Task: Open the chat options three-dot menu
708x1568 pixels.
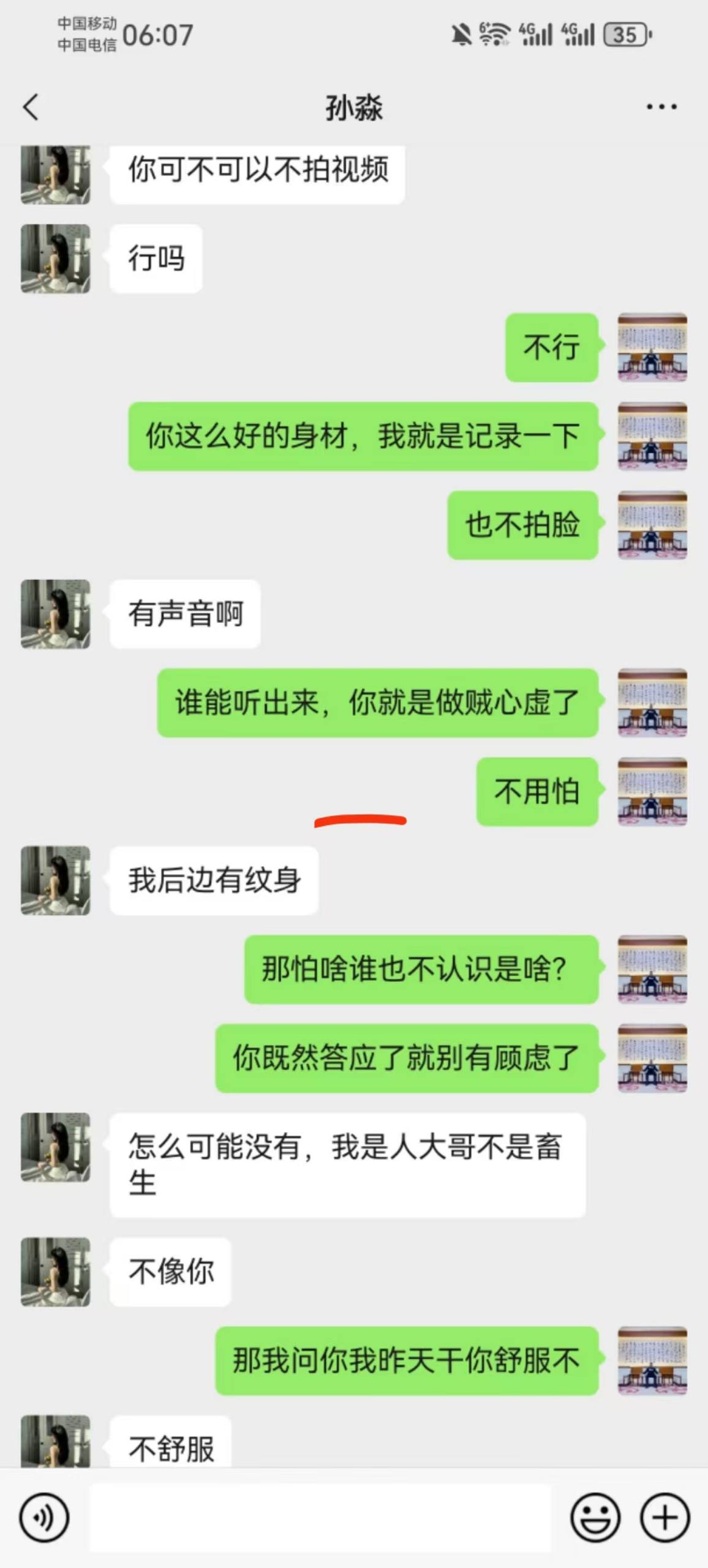Action: (661, 107)
